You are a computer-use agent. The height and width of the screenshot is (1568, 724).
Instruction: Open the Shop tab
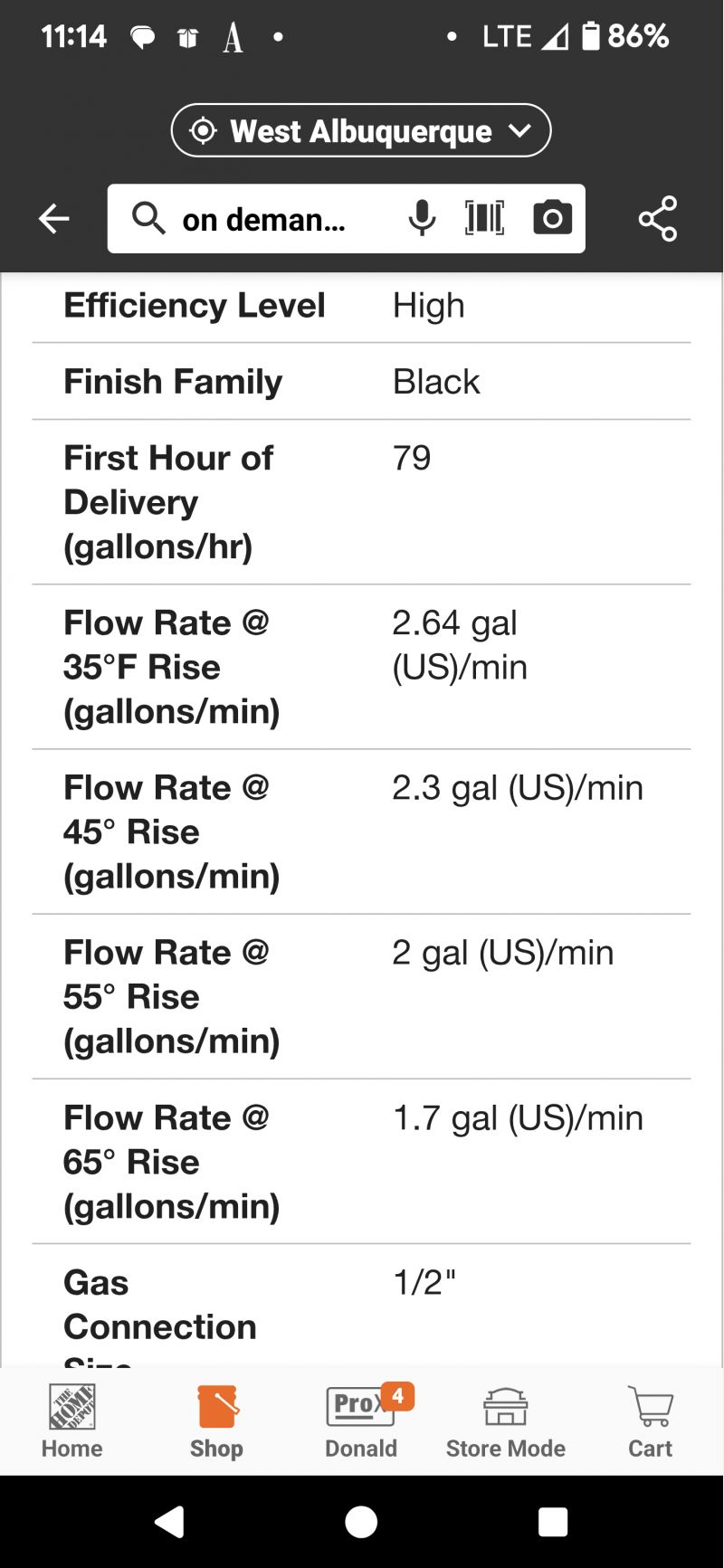pyautogui.click(x=216, y=1421)
